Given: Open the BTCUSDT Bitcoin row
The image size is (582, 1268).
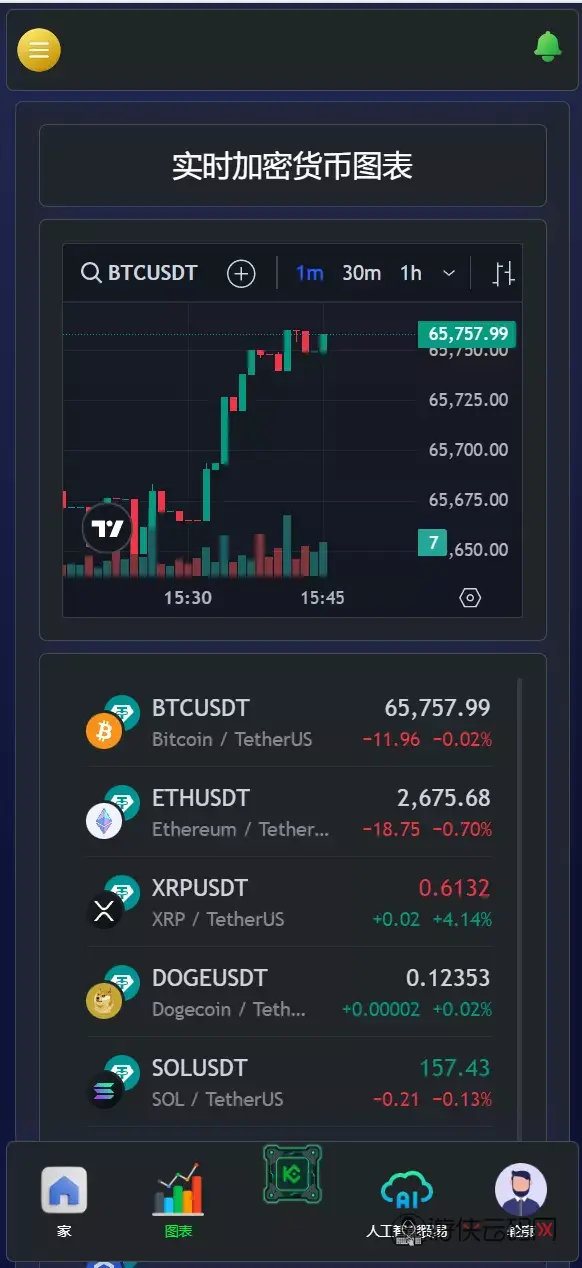Looking at the screenshot, I should (289, 722).
